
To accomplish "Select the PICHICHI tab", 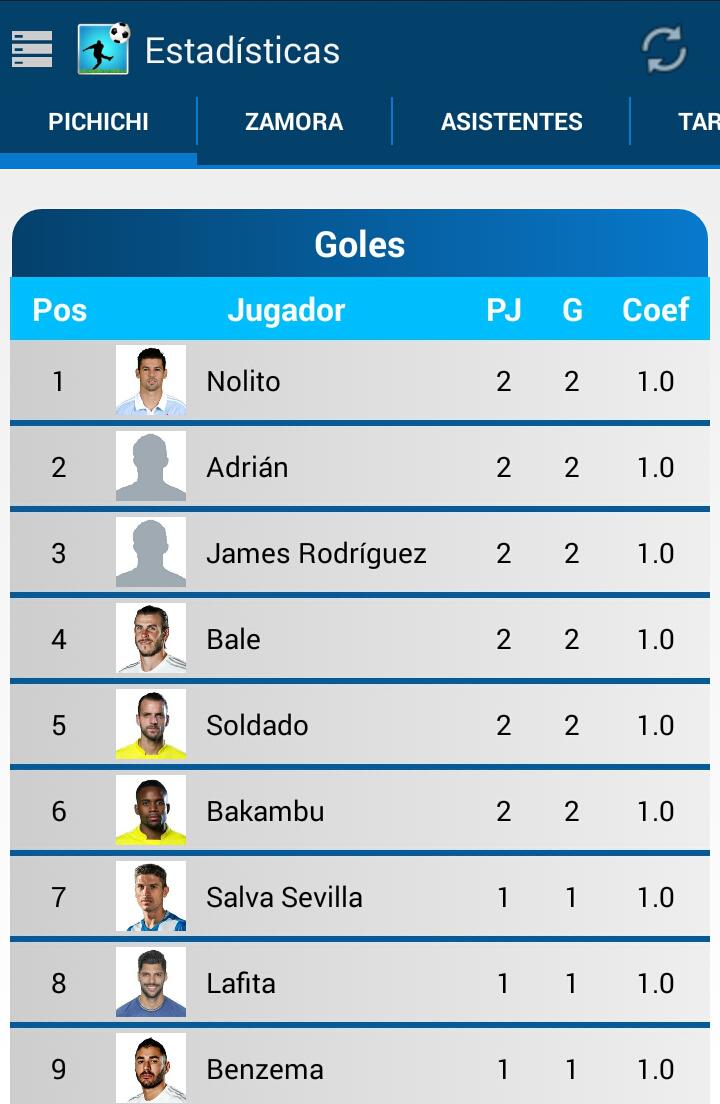I will [x=98, y=121].
